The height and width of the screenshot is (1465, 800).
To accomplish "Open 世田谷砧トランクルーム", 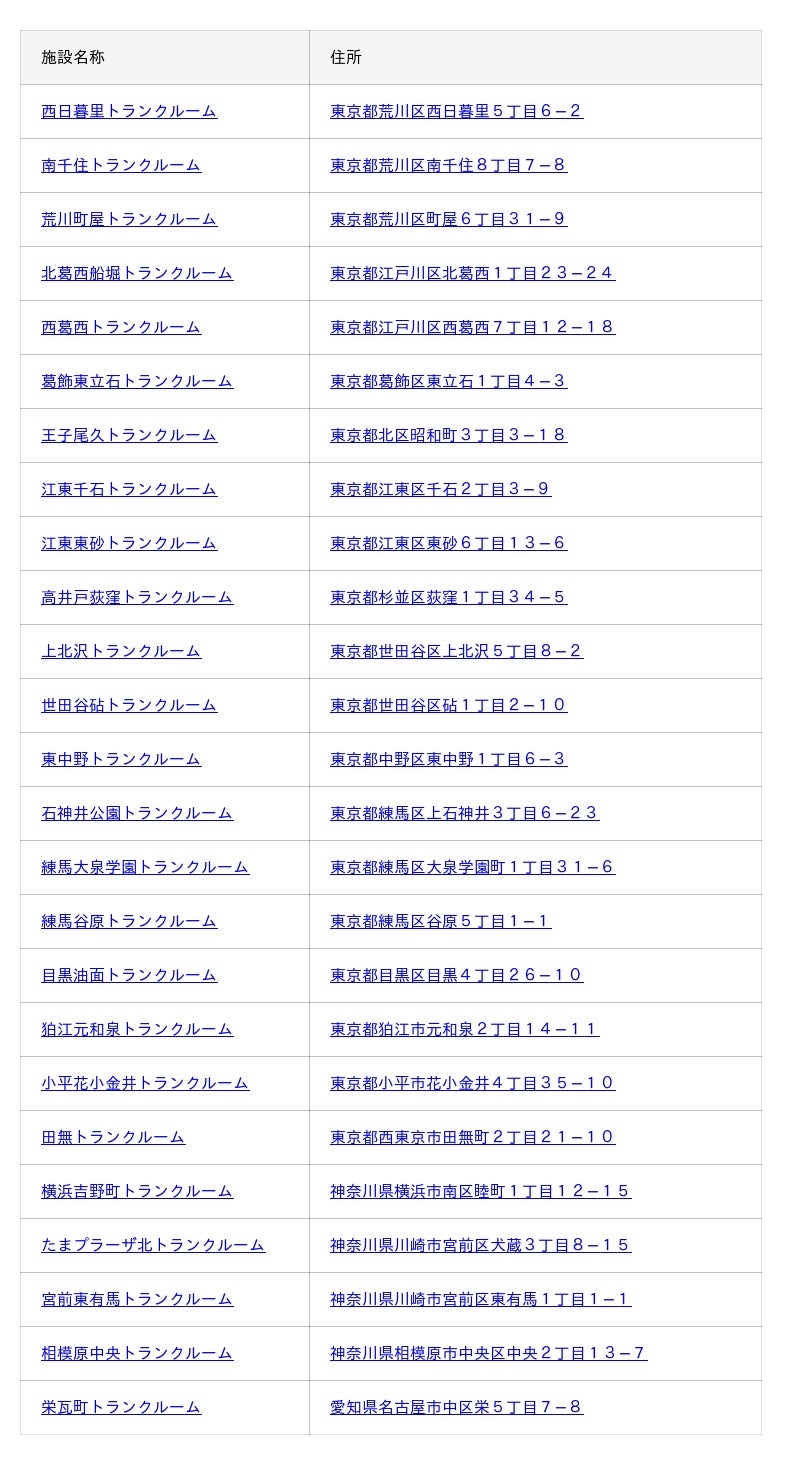I will tap(129, 705).
